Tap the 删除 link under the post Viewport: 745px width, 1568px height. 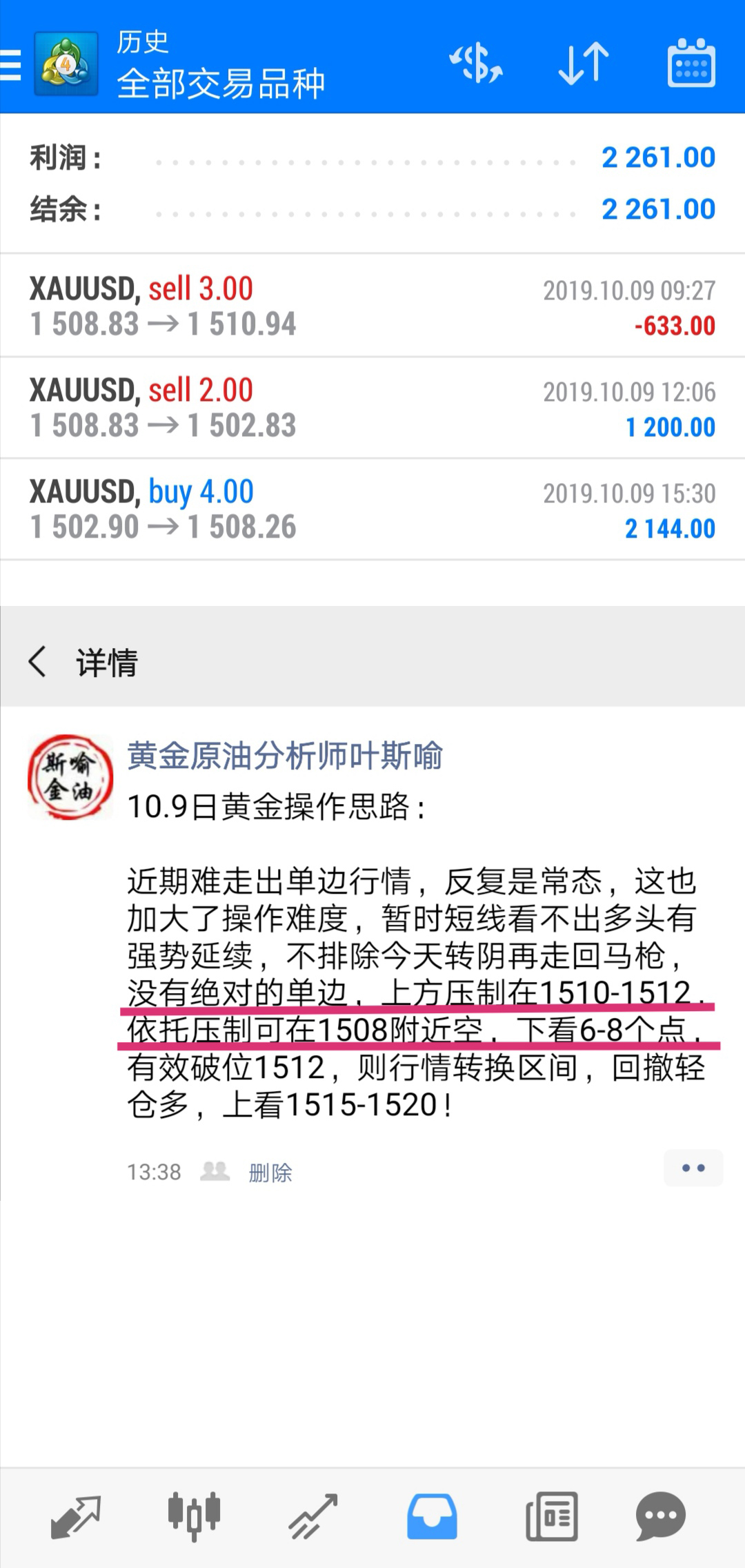click(270, 1172)
